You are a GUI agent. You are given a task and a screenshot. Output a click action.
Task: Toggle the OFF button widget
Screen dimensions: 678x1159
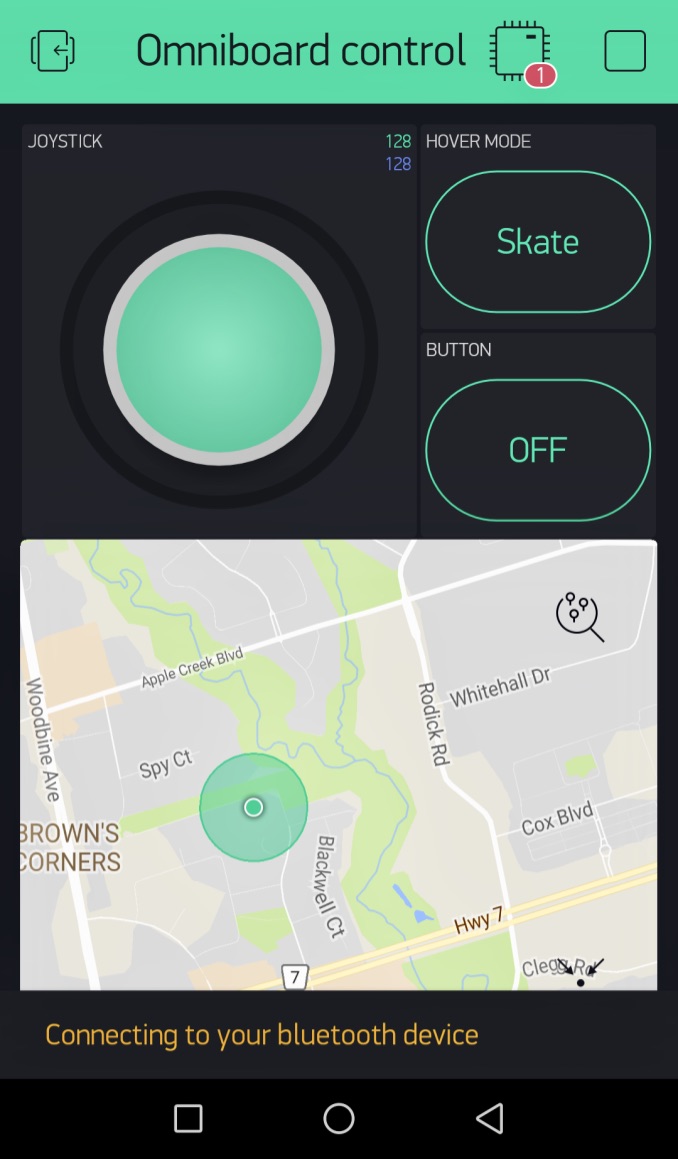[538, 450]
